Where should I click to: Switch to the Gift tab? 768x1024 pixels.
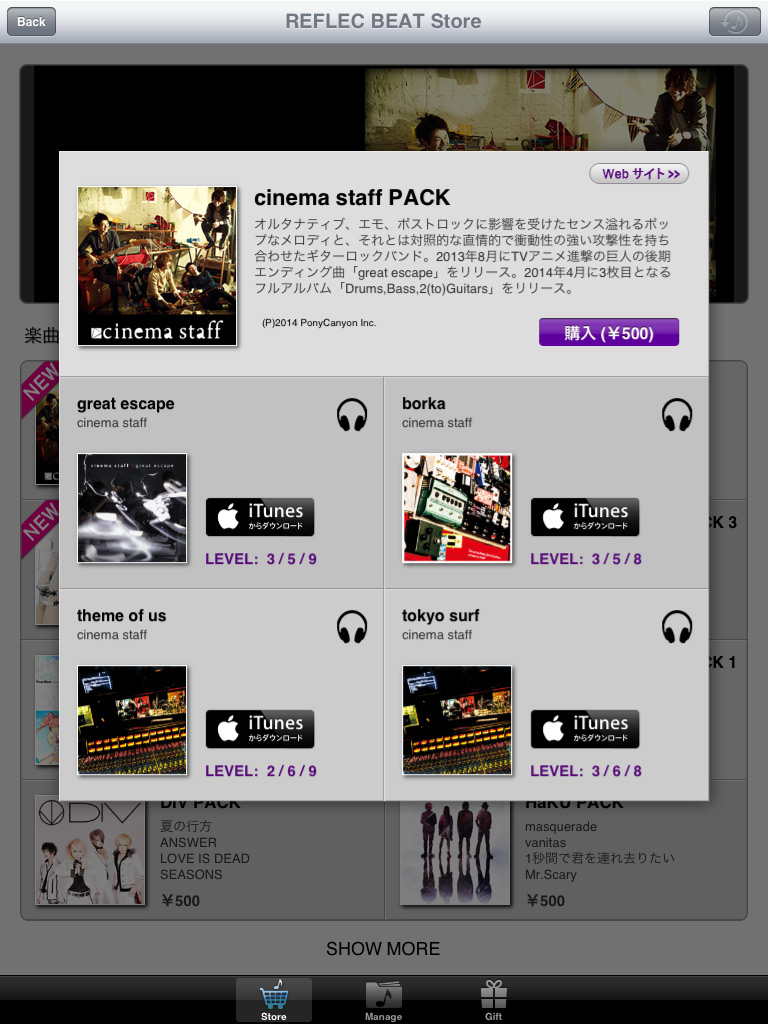[x=493, y=1000]
